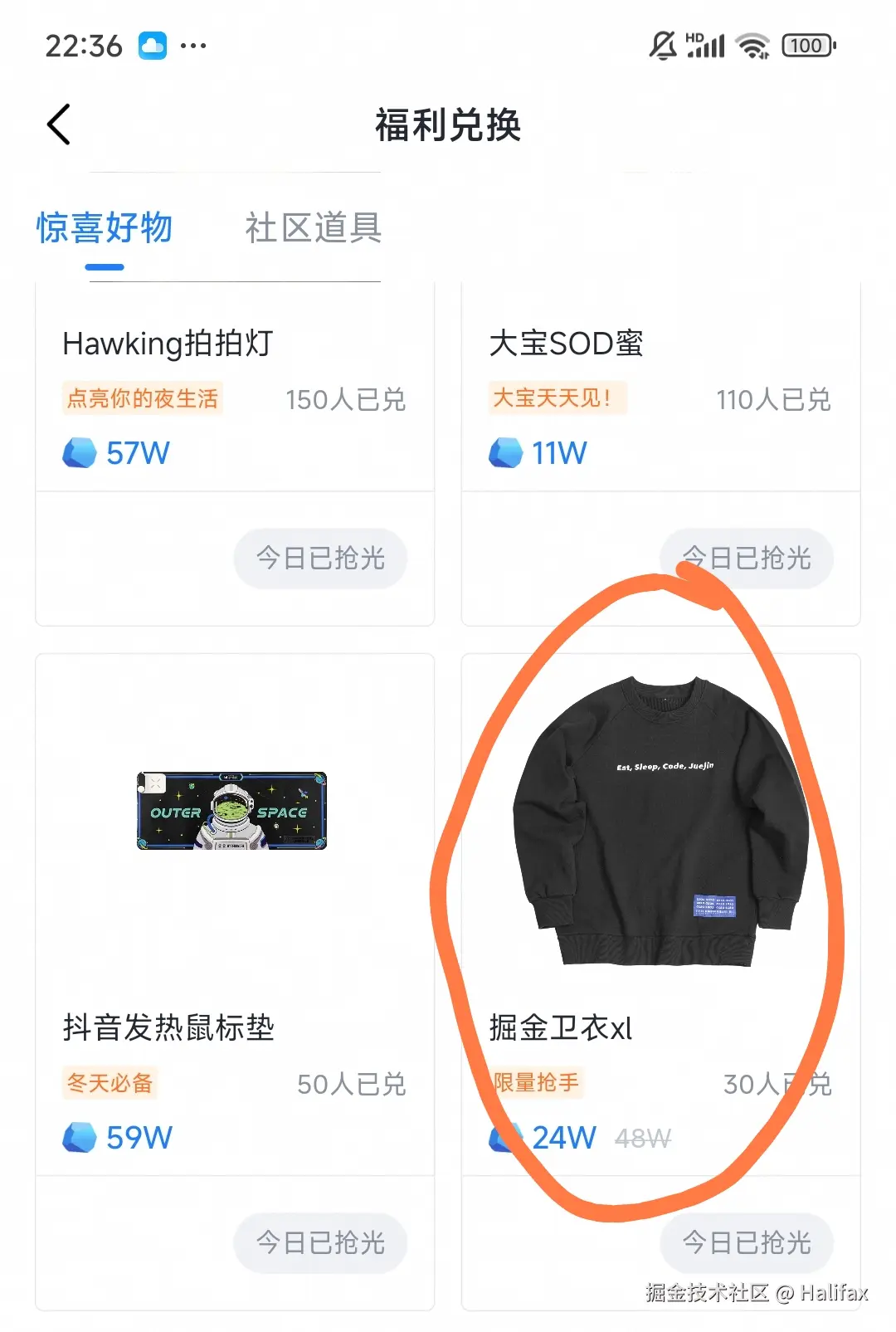Image resolution: width=896 pixels, height=1332 pixels.
Task: Click the 限量抢手 label on the hoodie card
Action: (x=533, y=1083)
